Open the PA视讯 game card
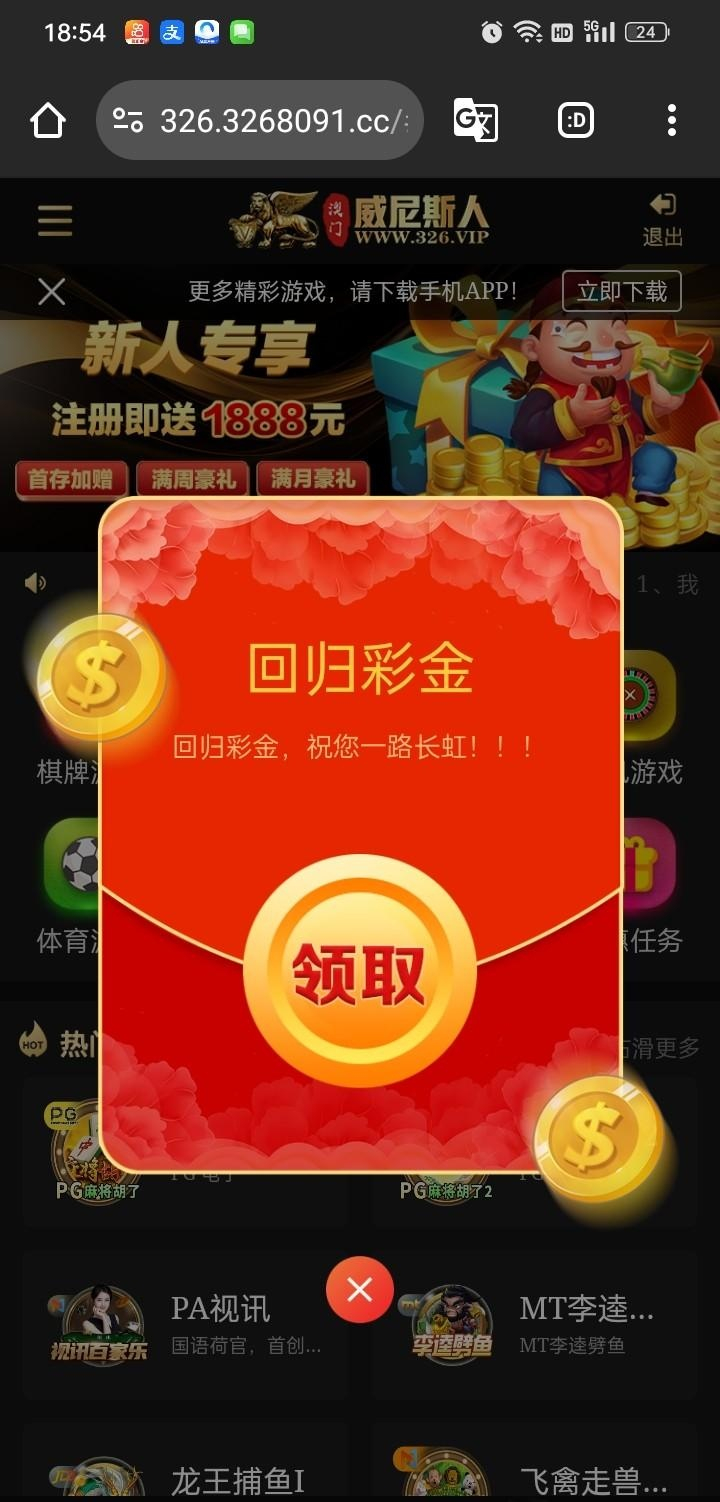 tap(185, 1322)
